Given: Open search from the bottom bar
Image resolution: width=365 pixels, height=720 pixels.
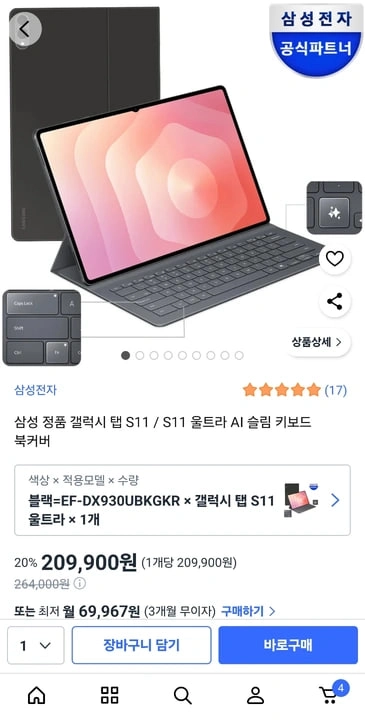Looking at the screenshot, I should coord(183,695).
